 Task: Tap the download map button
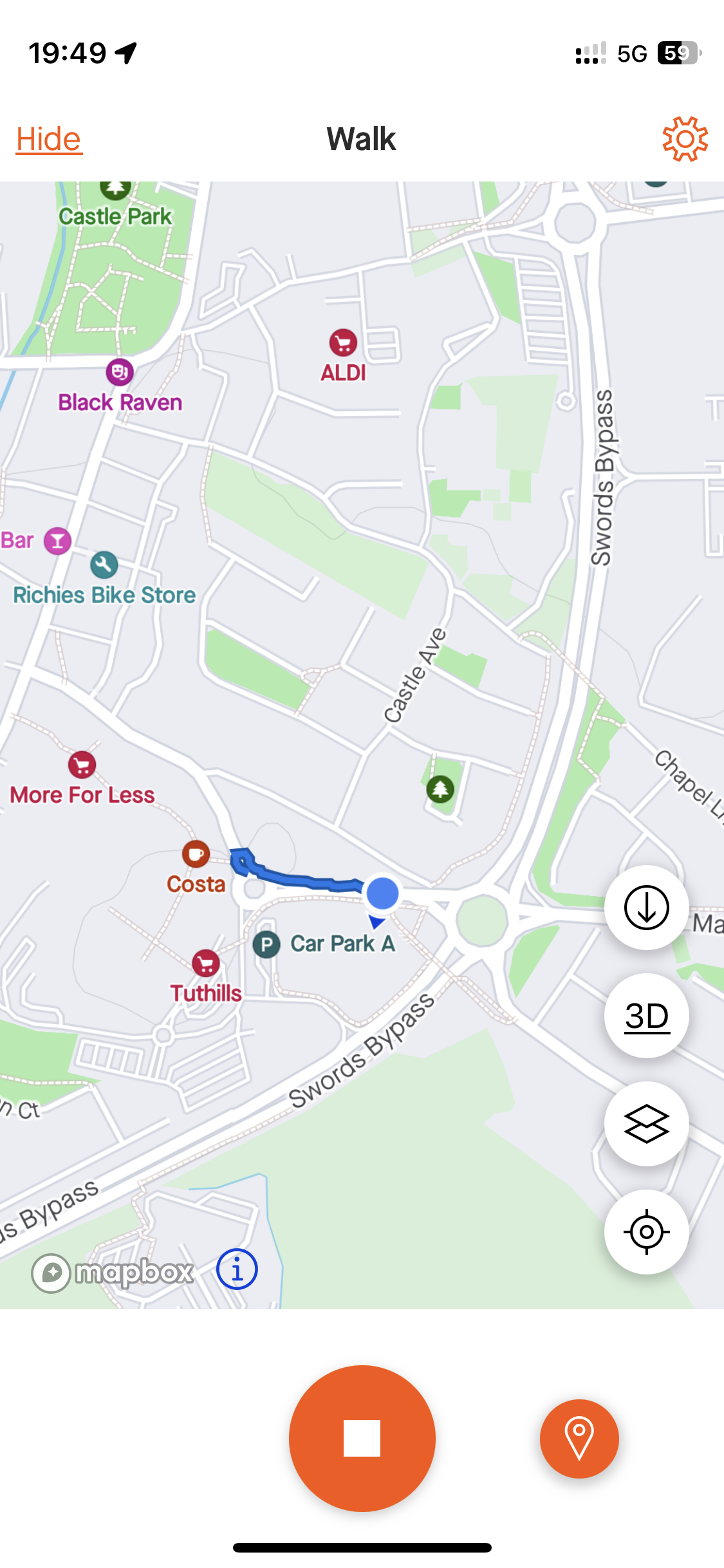(x=647, y=908)
